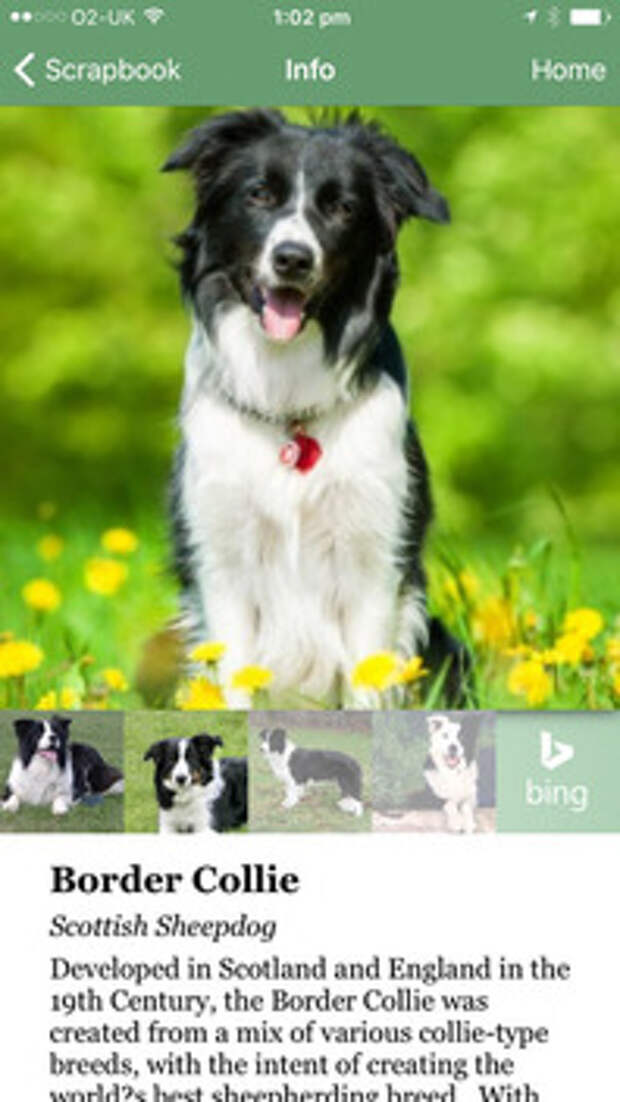Select the third thumbnail of standing collie
Viewport: 620px width, 1102px height.
310,771
